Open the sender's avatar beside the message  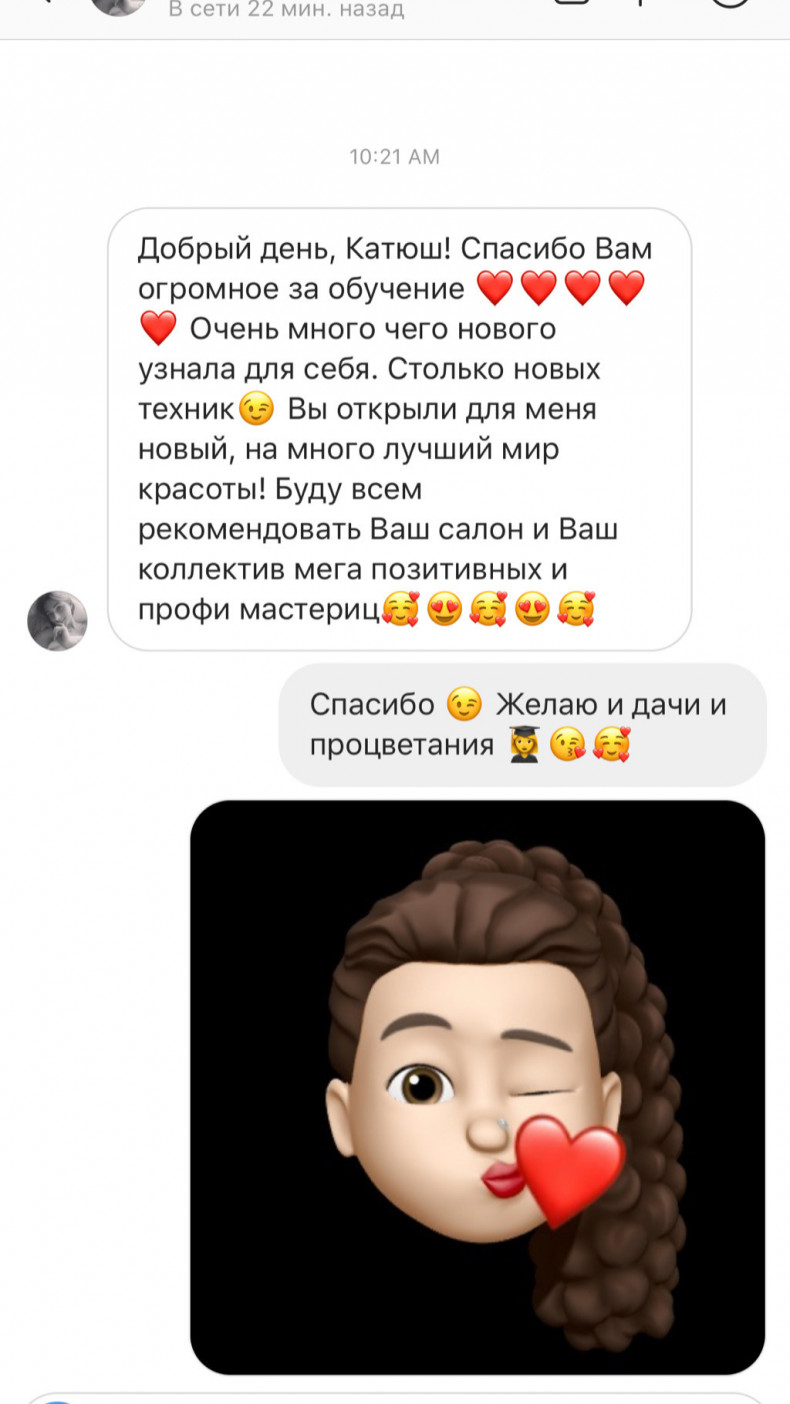pos(57,621)
